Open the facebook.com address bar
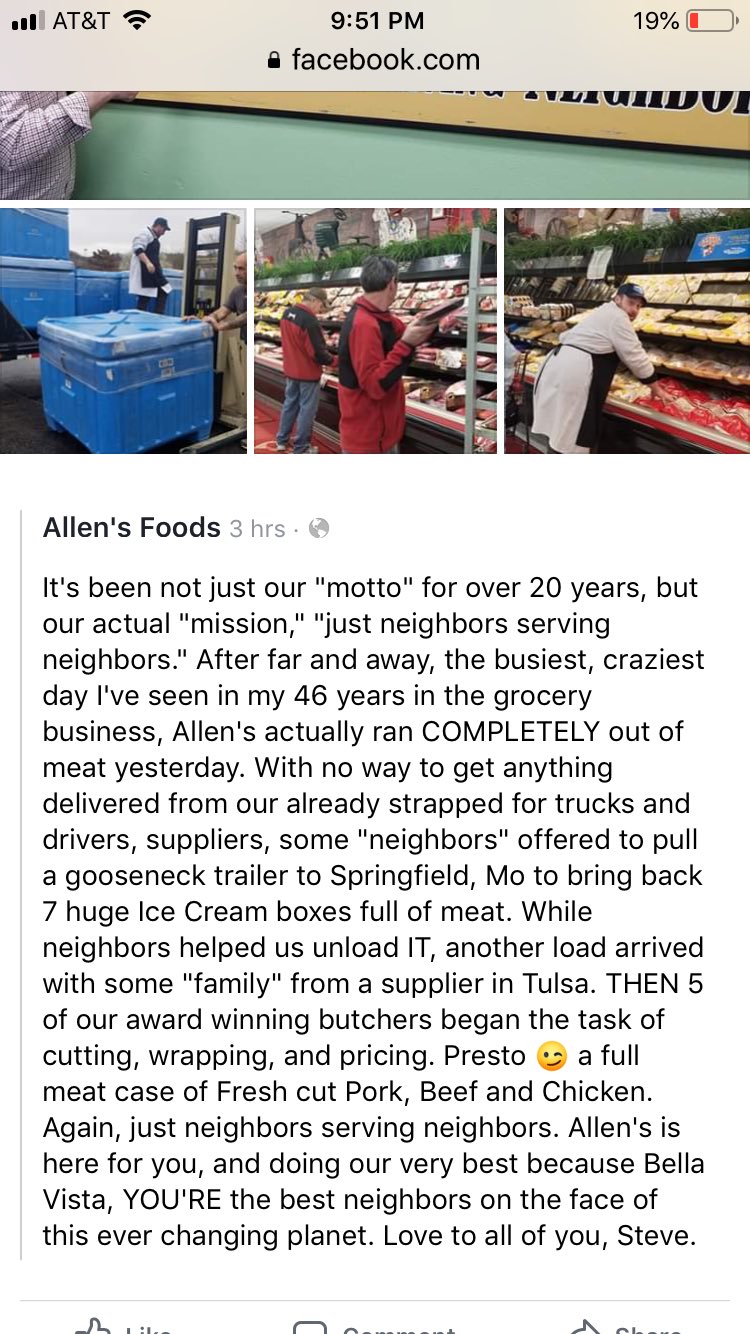The width and height of the screenshot is (750, 1334). [375, 60]
